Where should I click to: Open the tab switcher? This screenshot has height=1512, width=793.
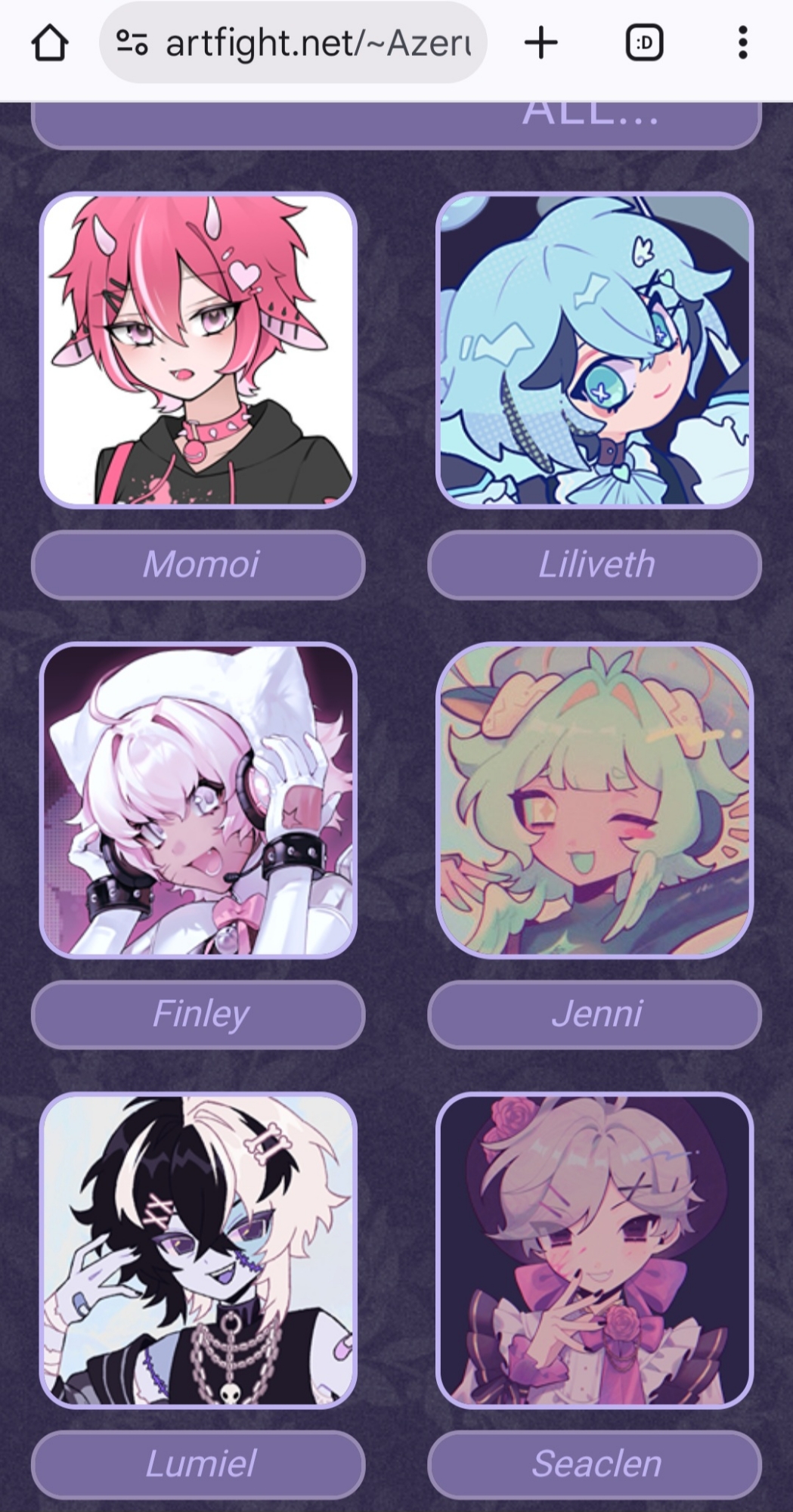pos(644,43)
